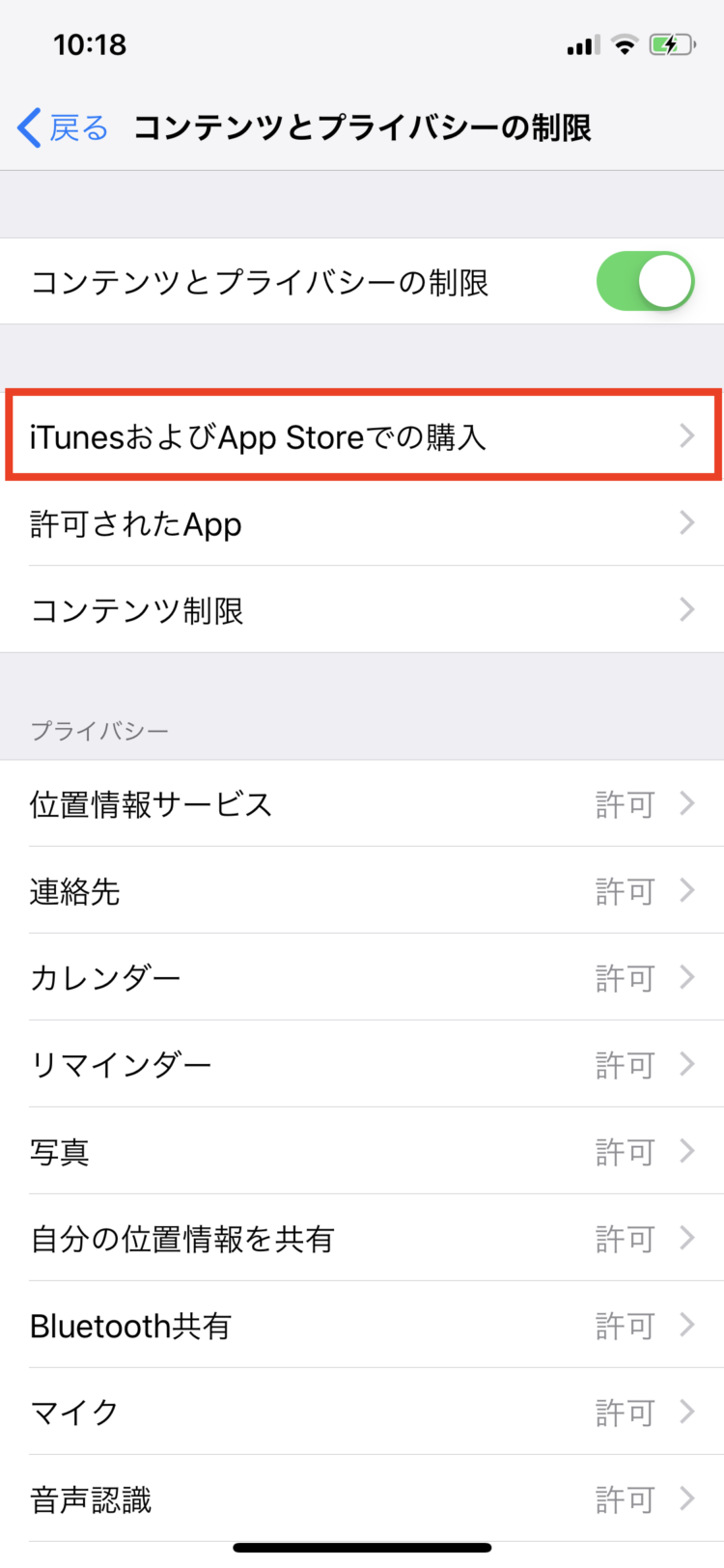This screenshot has width=724, height=1568.
Task: Open マイク privacy setting
Action: coord(362,1412)
